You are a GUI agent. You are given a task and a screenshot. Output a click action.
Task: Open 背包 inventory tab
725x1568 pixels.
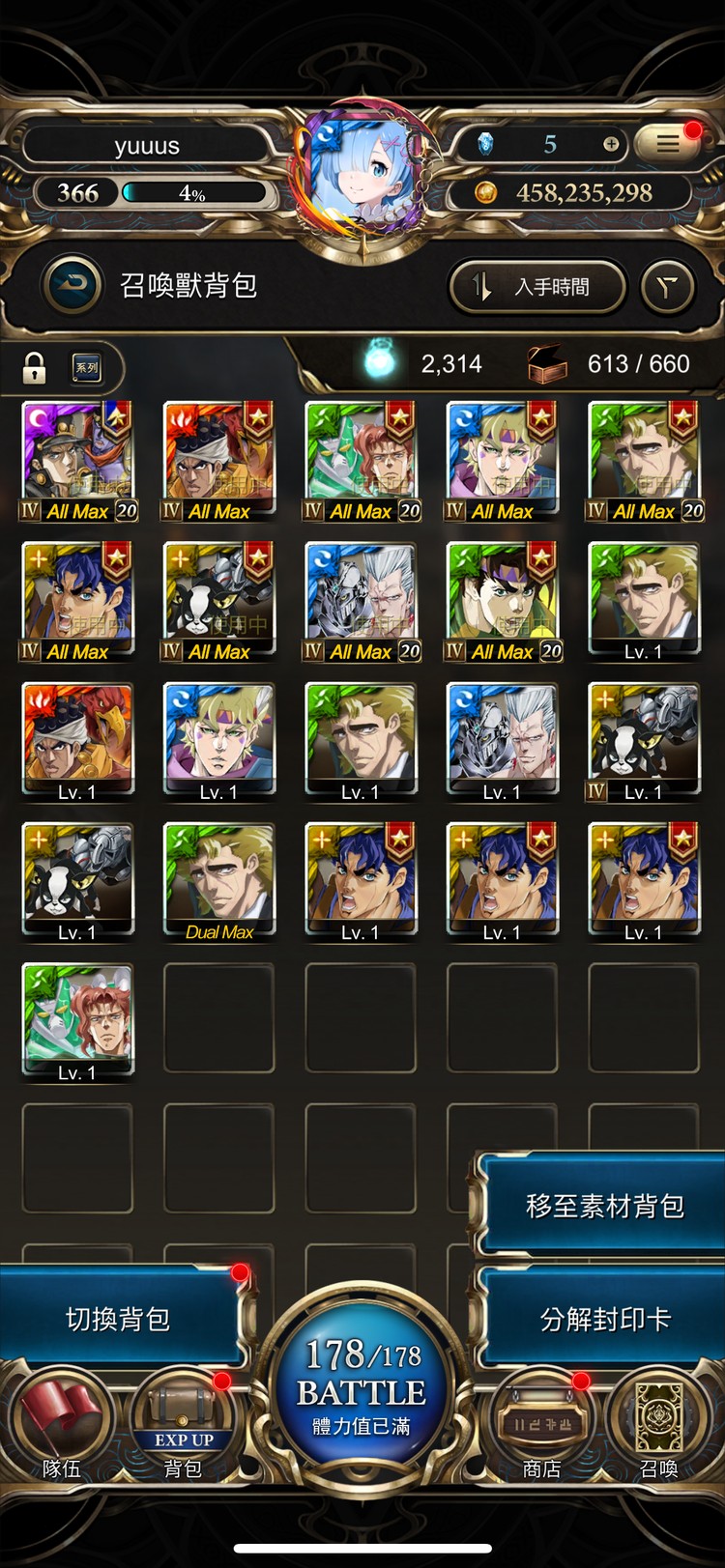click(183, 1430)
